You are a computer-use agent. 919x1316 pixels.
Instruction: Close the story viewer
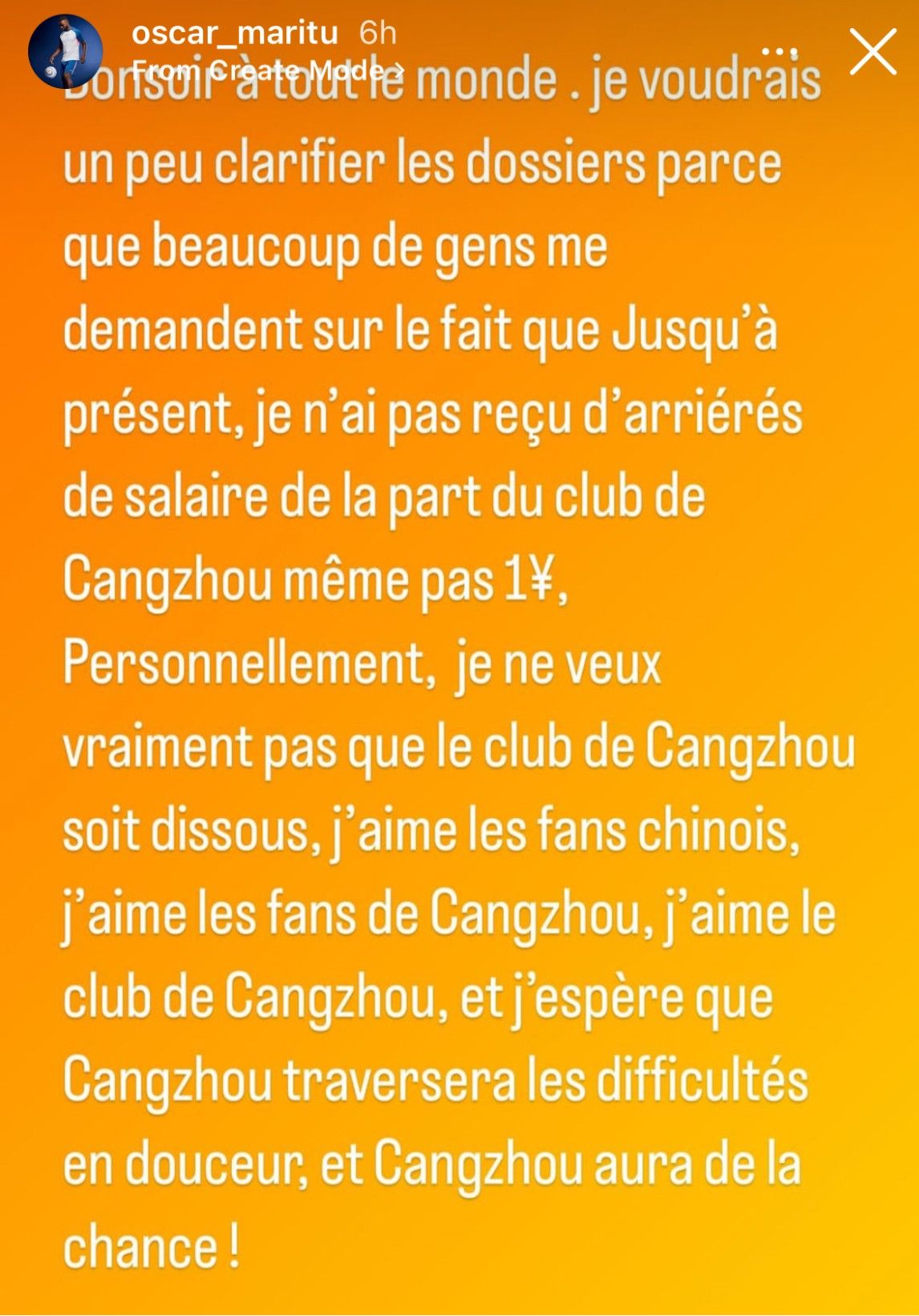click(872, 52)
